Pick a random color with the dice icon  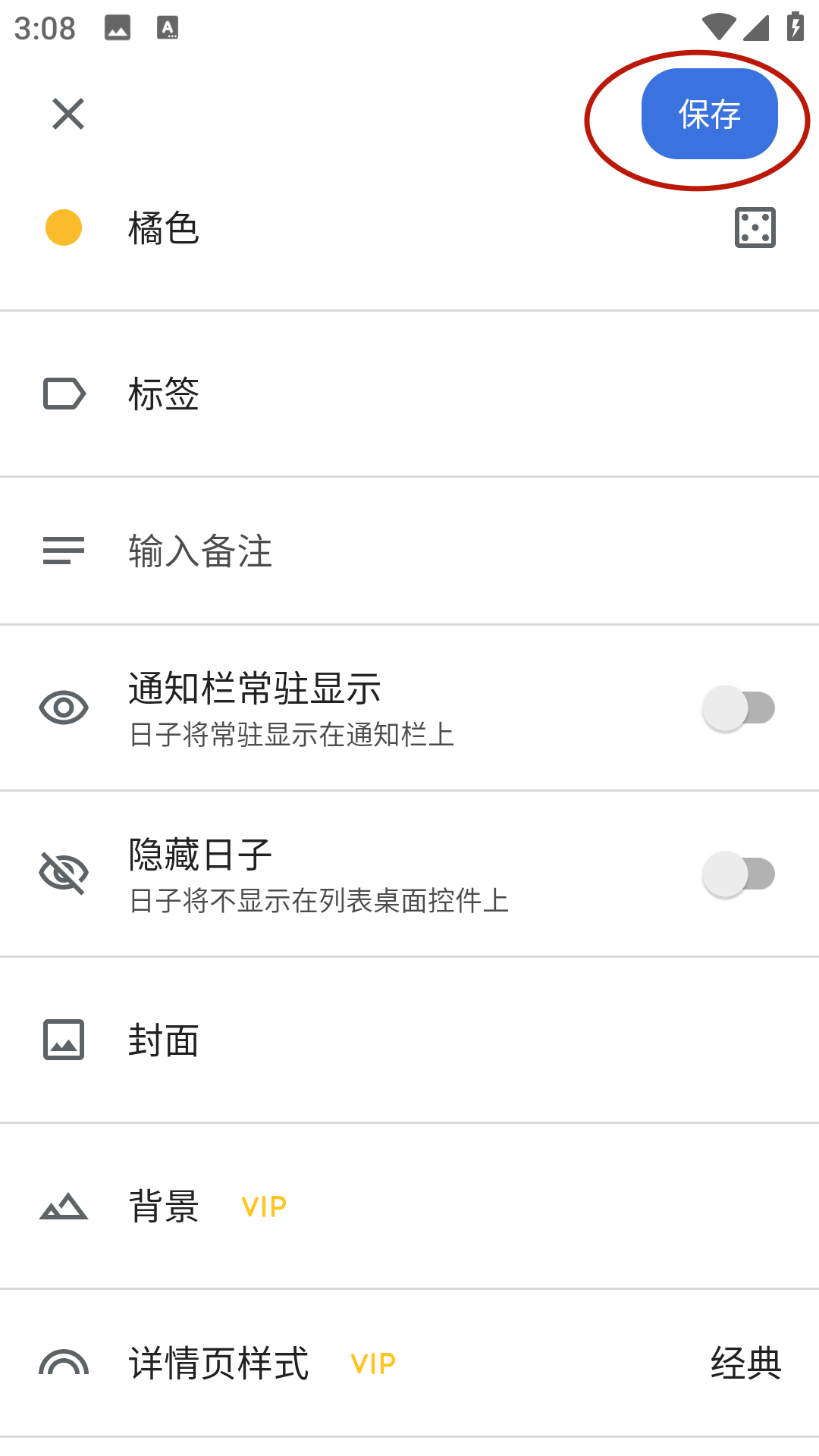(755, 227)
